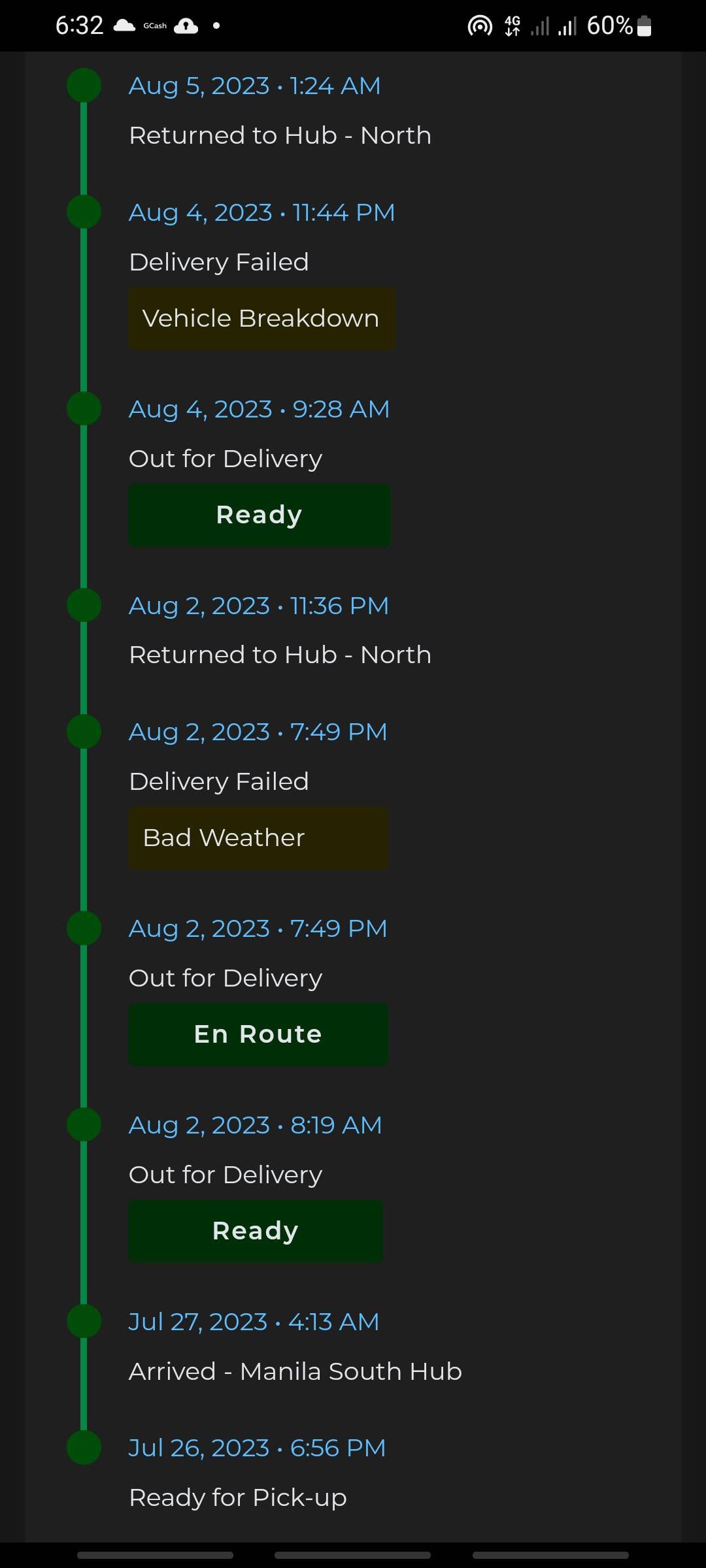Expand the Aug 5 Returned to Hub entry
Screen dimensions: 706x1568
(280, 135)
